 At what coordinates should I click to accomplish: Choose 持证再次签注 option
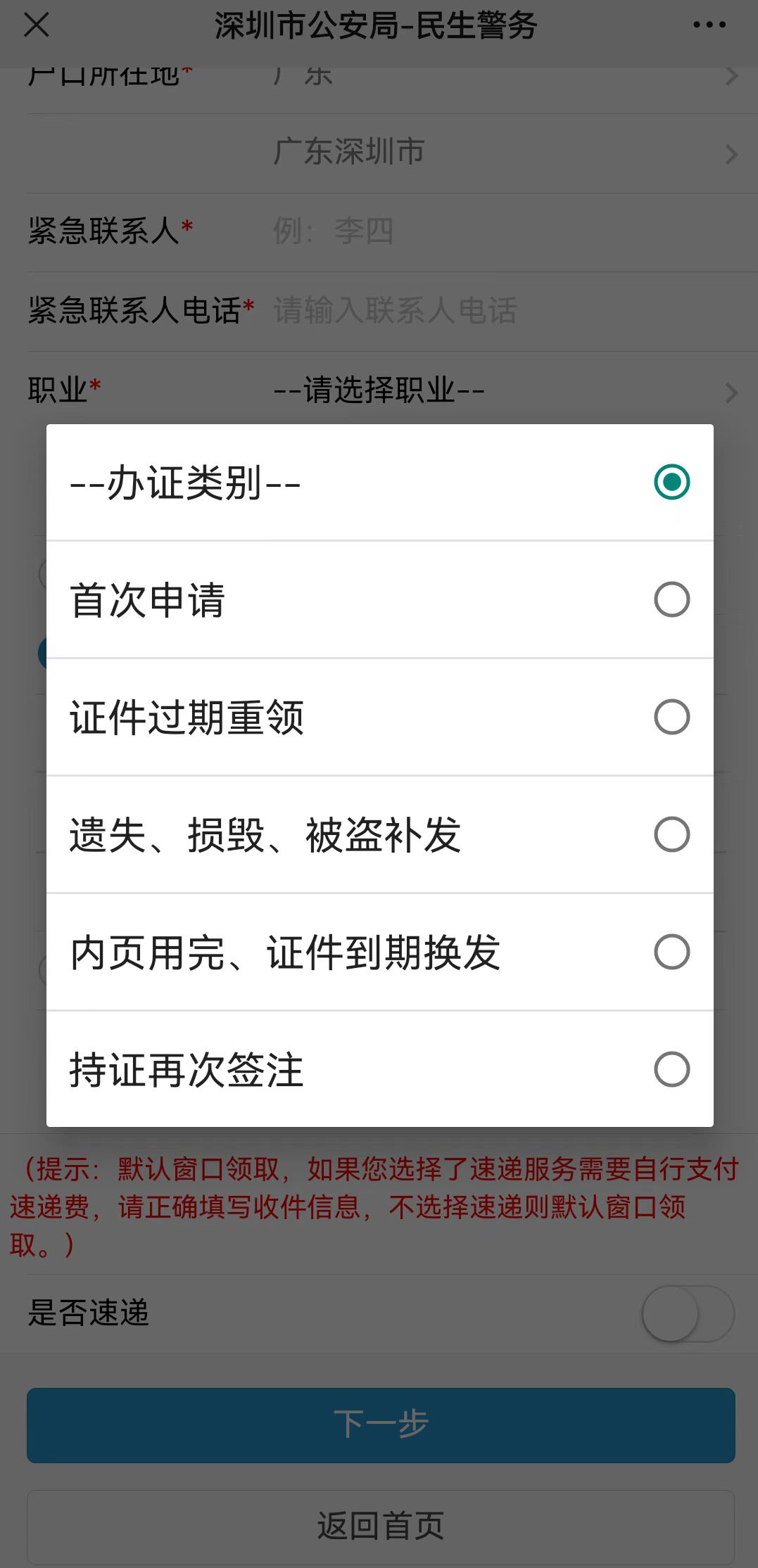coord(379,1069)
